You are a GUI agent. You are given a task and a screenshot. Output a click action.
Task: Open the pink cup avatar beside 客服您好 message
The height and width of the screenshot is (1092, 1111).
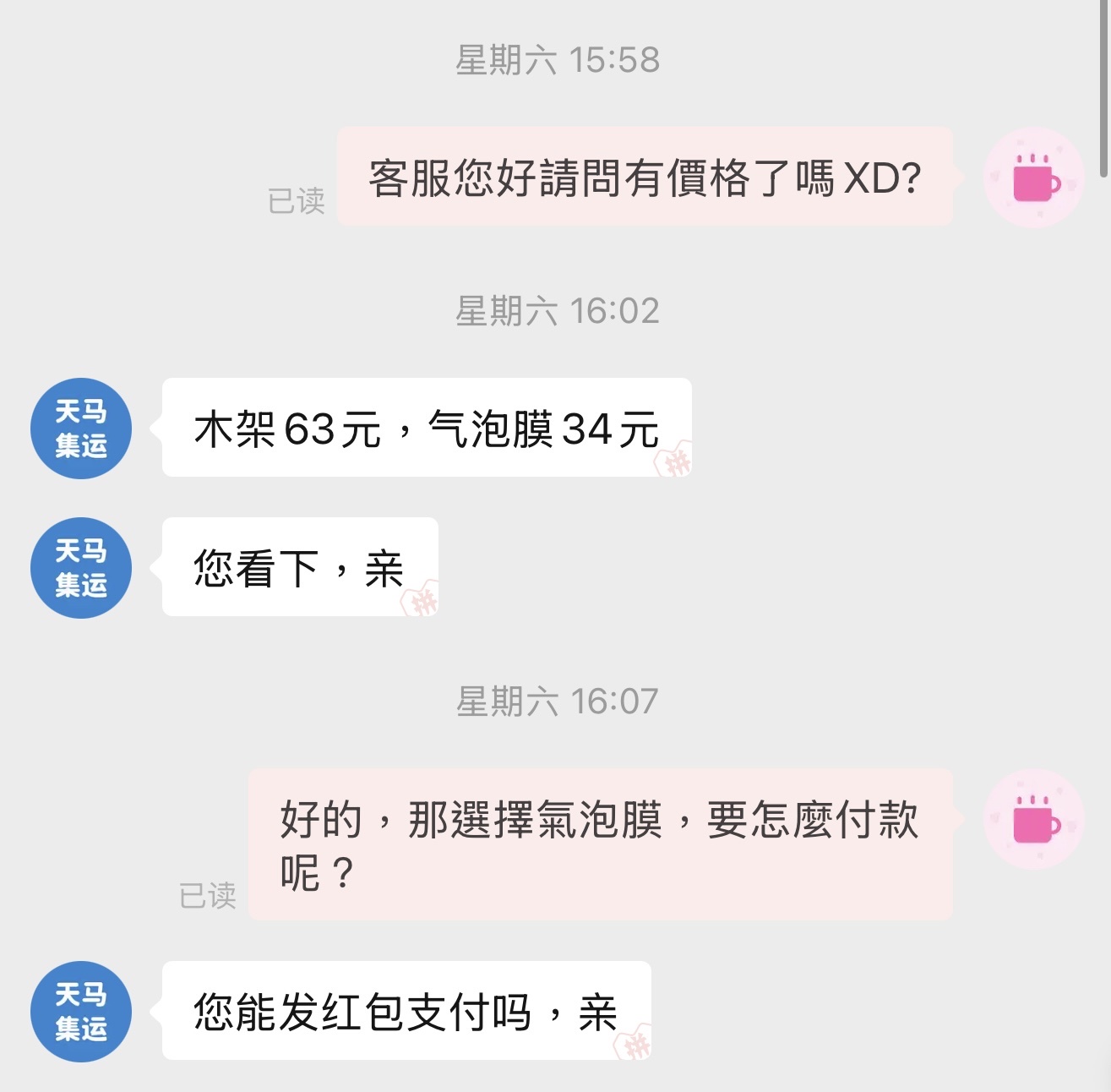point(1034,177)
